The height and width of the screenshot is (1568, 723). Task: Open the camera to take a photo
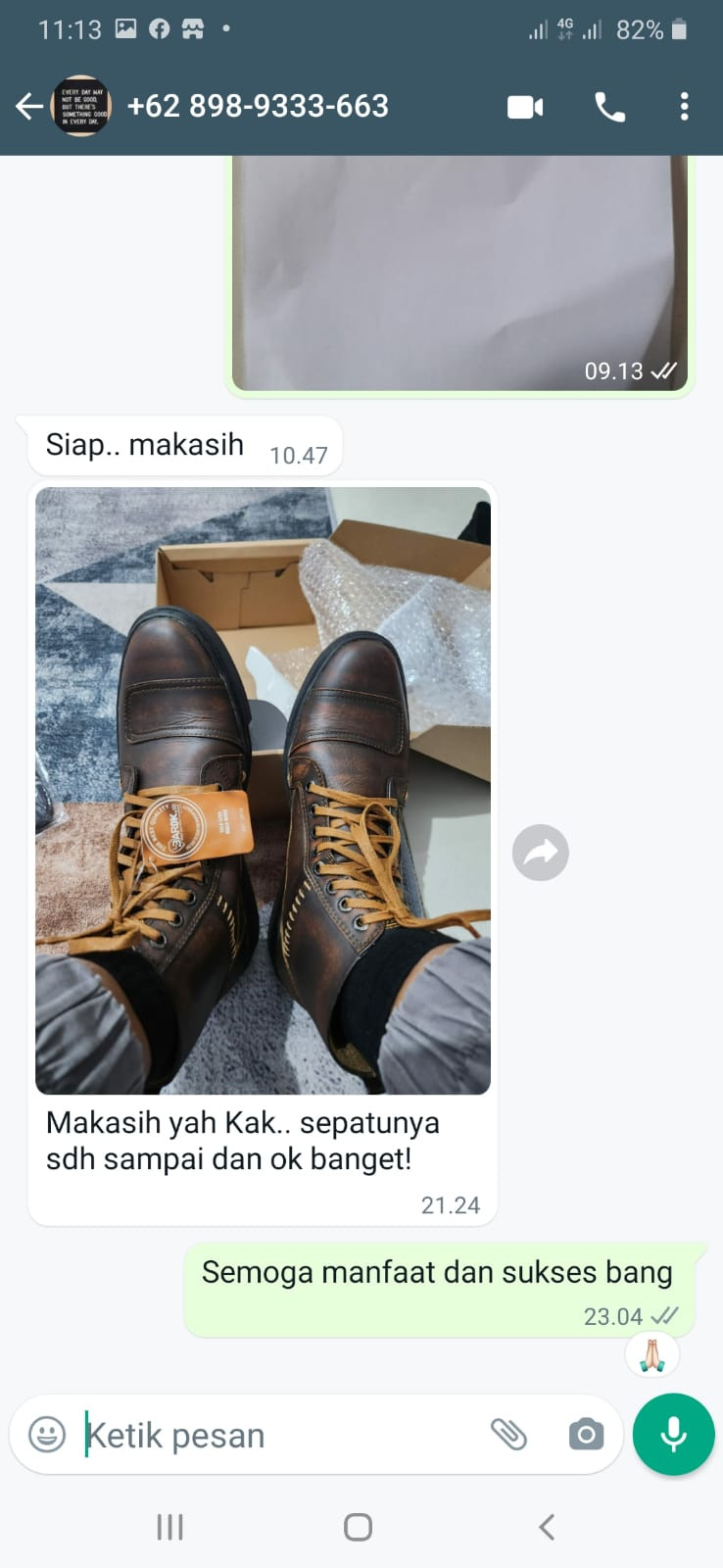tap(586, 1435)
